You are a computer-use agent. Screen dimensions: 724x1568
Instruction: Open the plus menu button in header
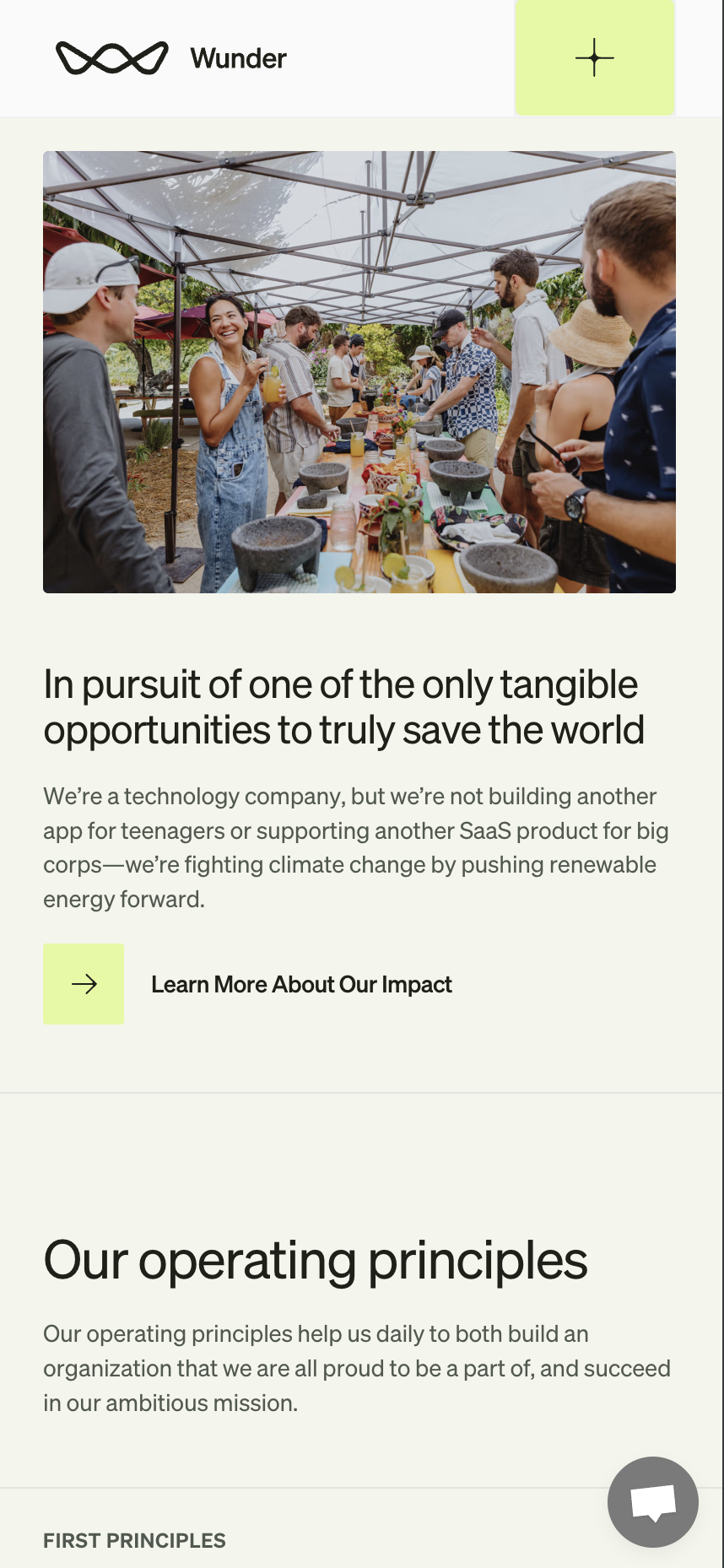point(595,57)
